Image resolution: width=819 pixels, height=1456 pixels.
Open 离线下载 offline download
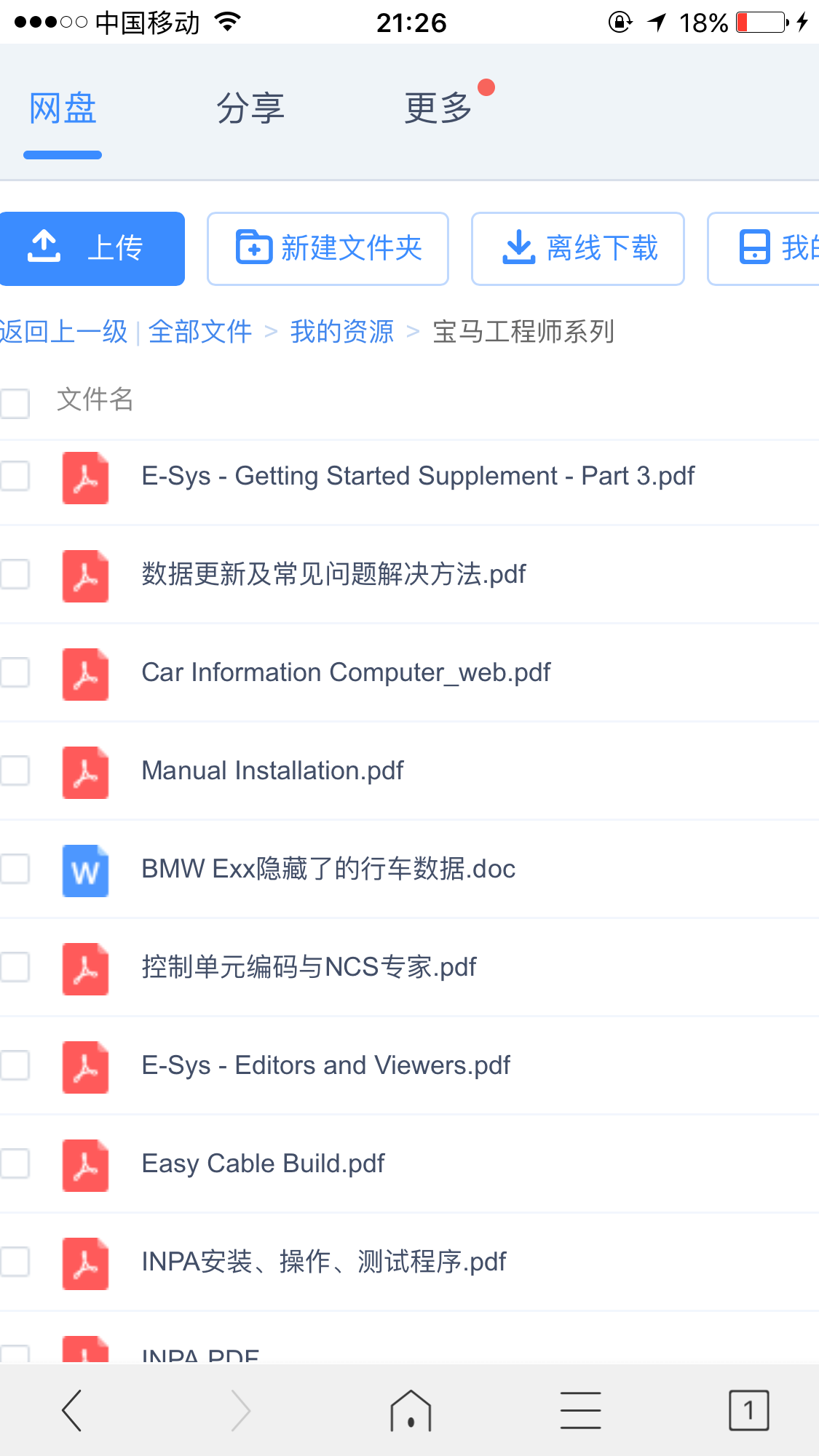click(578, 248)
